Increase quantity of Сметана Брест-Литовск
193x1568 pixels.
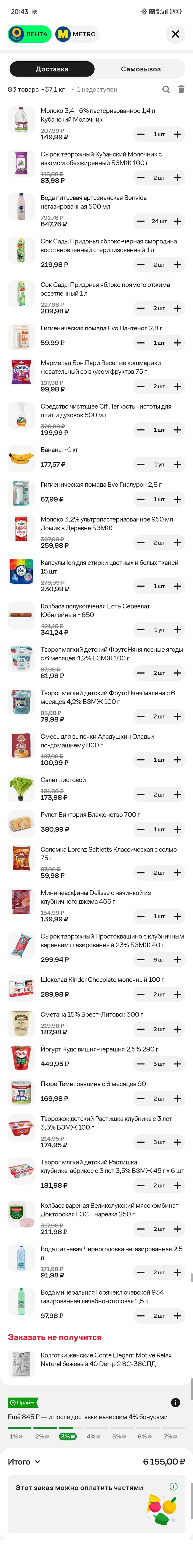click(x=177, y=1029)
